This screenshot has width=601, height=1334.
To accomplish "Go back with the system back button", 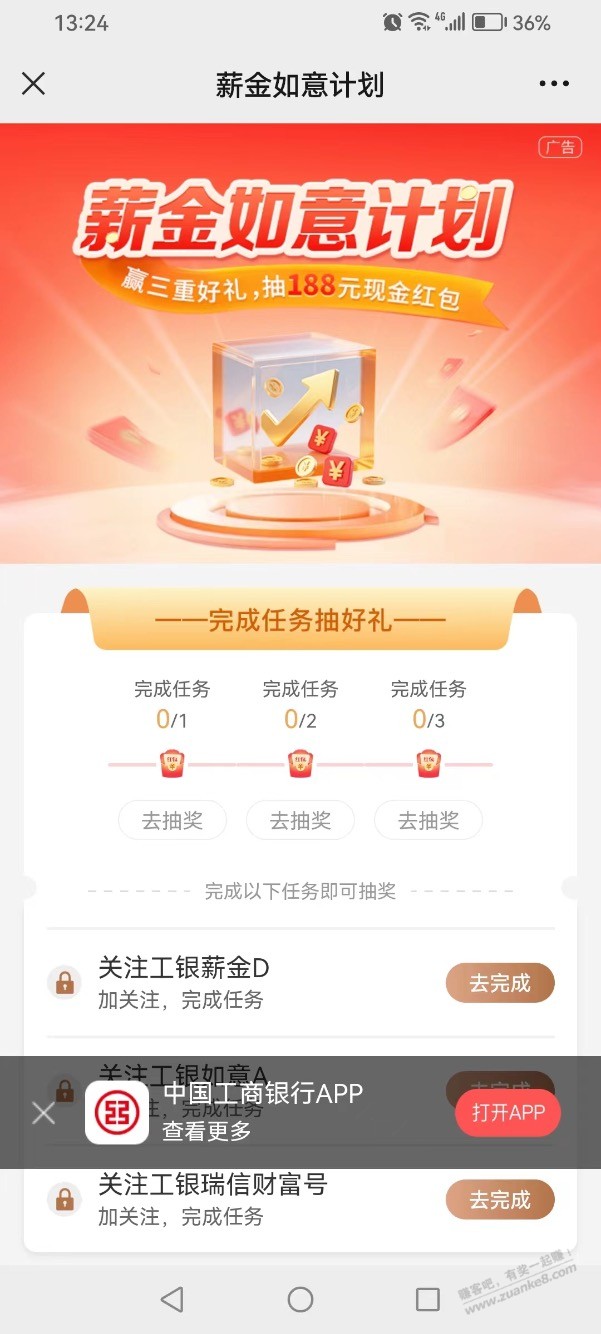I will coord(172,1299).
